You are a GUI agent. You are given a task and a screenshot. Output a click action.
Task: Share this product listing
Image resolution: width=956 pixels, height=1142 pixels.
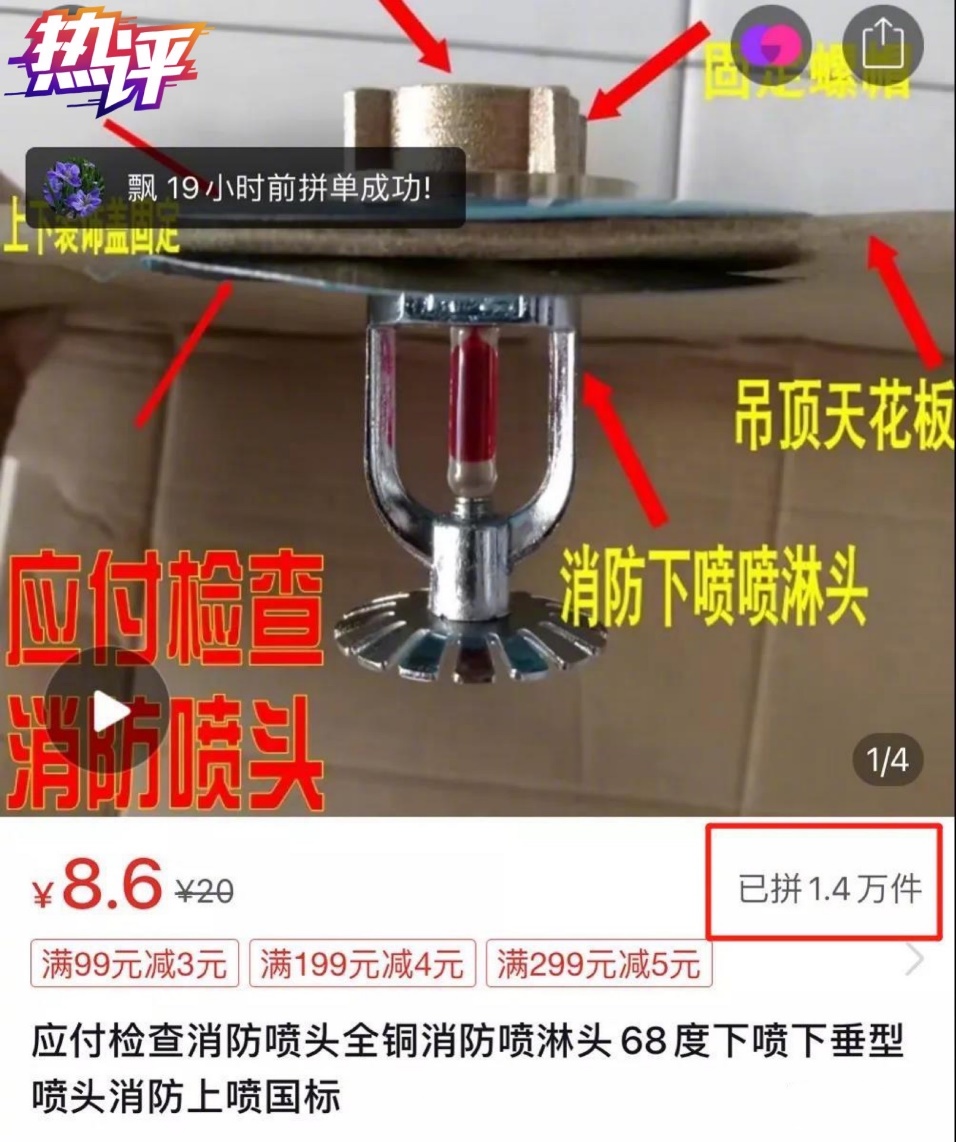tap(882, 44)
